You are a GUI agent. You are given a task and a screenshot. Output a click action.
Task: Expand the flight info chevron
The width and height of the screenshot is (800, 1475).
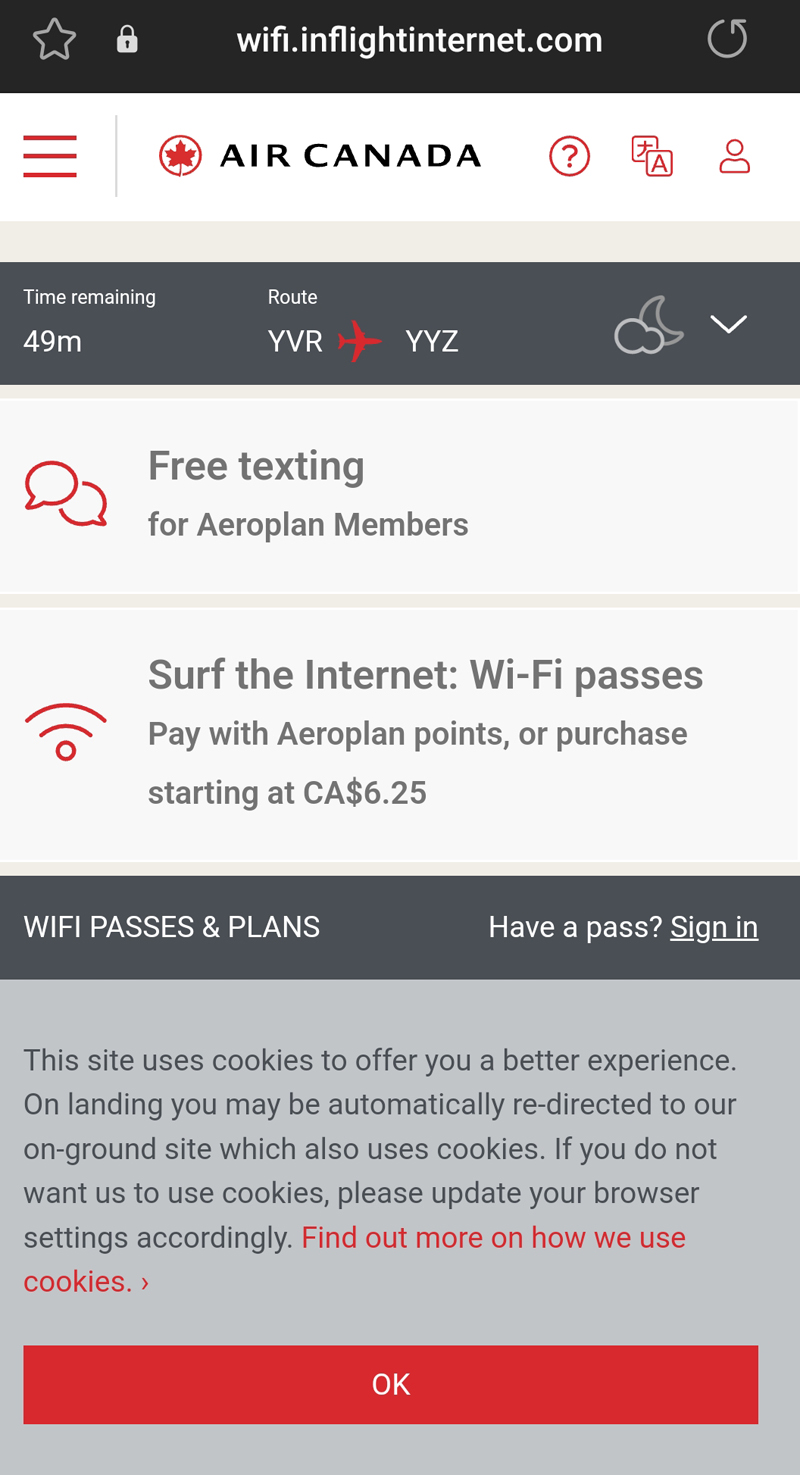tap(728, 324)
